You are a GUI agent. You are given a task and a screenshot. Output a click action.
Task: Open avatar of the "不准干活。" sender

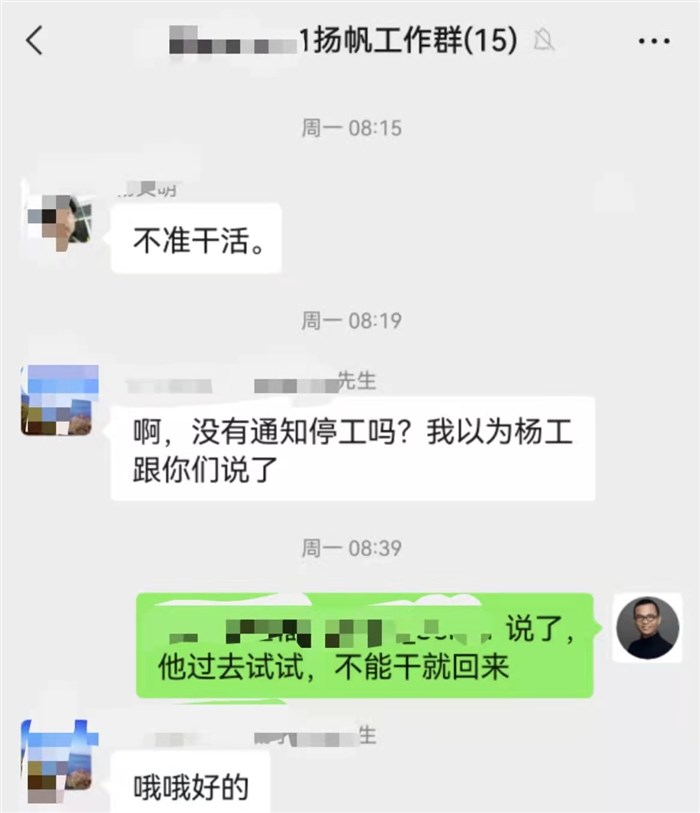(x=59, y=217)
